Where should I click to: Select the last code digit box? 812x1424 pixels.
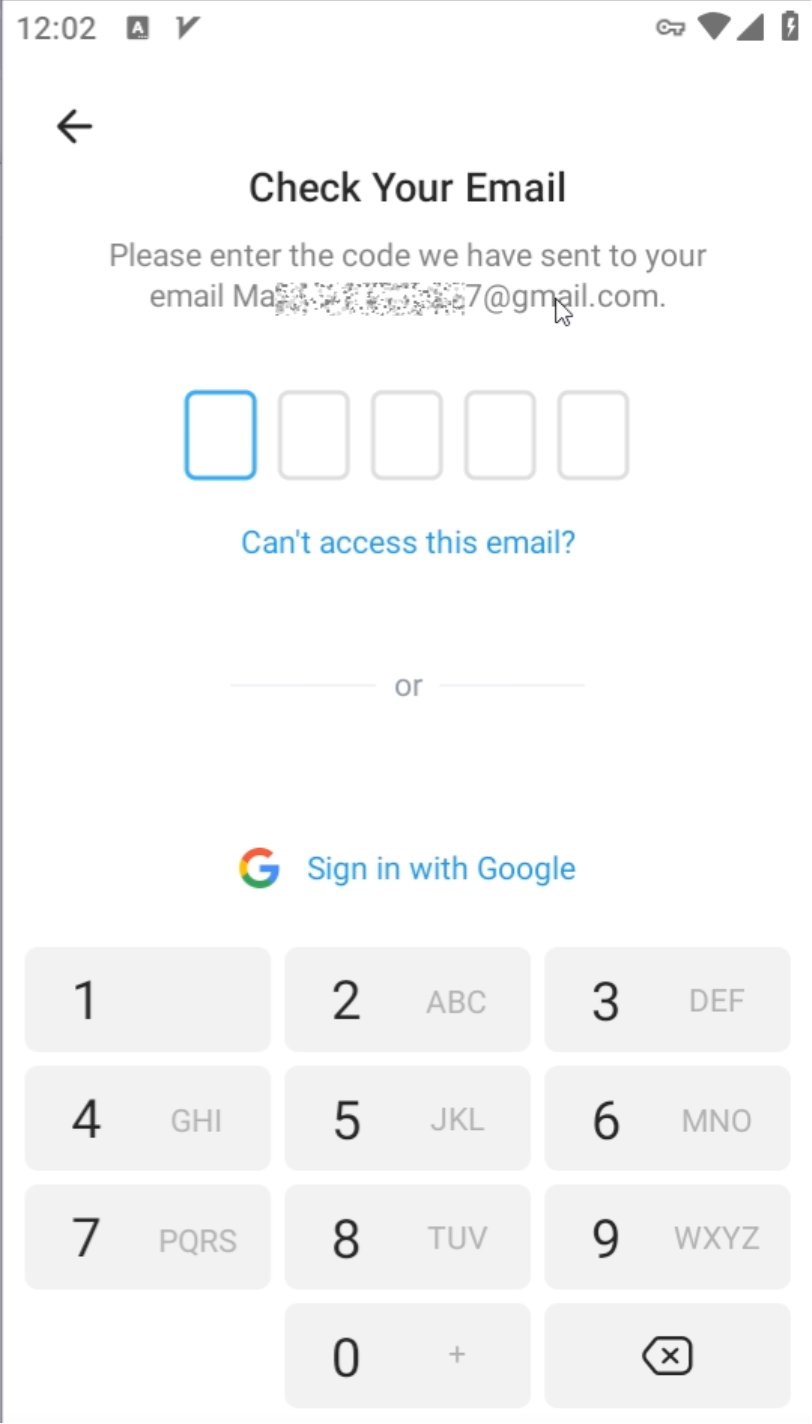pyautogui.click(x=593, y=435)
